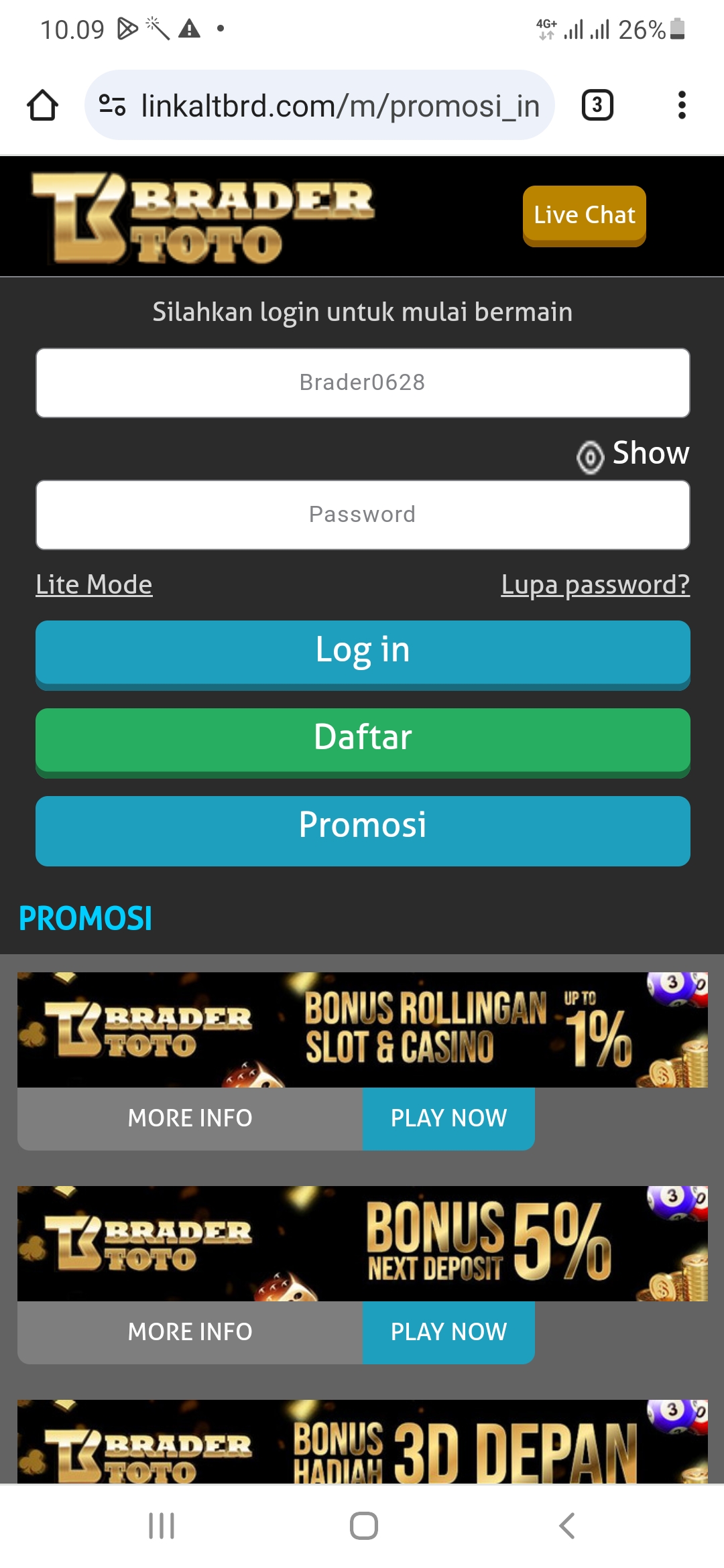The width and height of the screenshot is (724, 1568).
Task: View MORE INFO for Bonus 5% Next Deposit
Action: pos(190,1332)
